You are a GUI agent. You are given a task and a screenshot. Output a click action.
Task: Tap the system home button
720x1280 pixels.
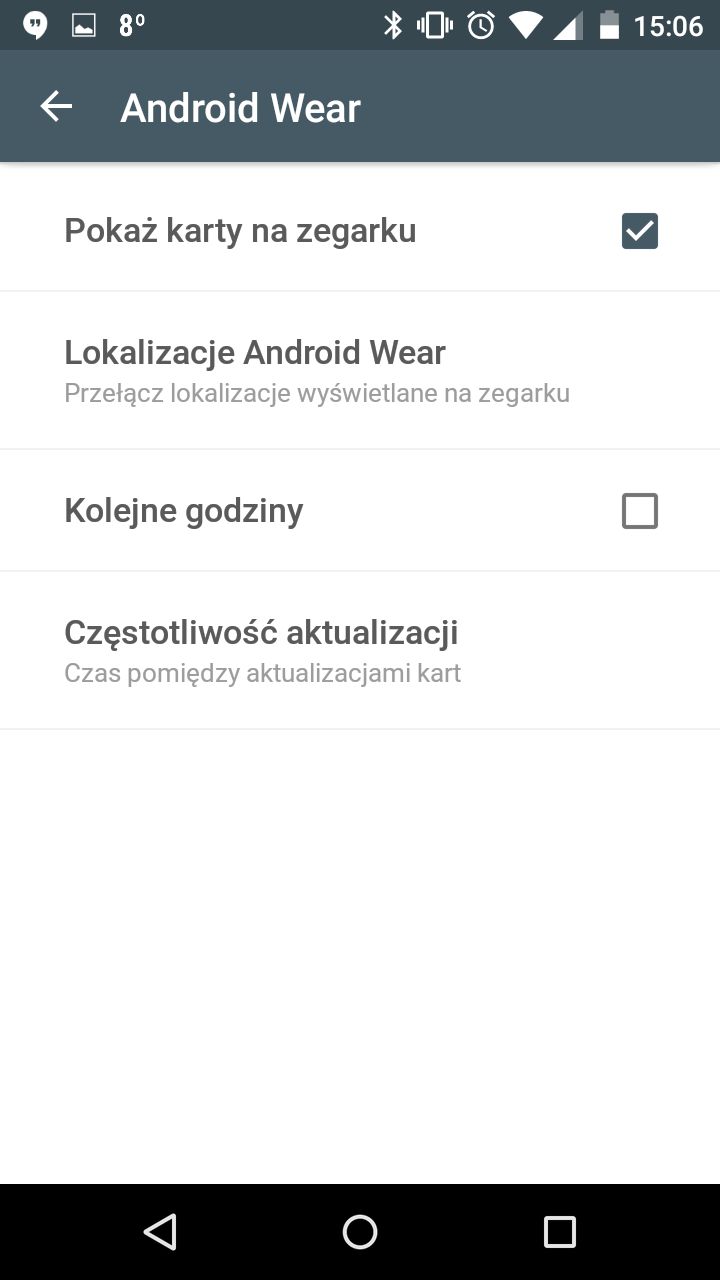tap(360, 1232)
